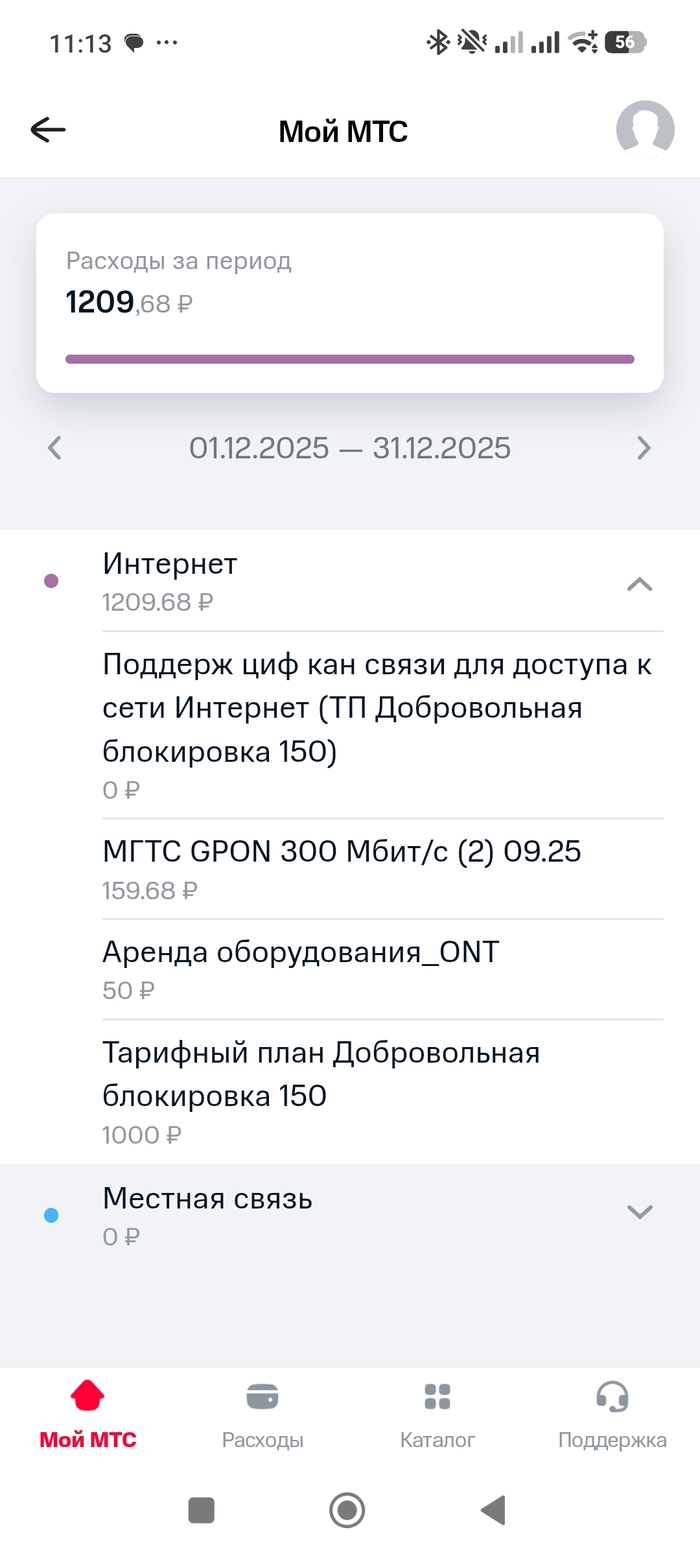The height and width of the screenshot is (1556, 700).
Task: Expand the Местная связь section
Action: pos(639,1212)
